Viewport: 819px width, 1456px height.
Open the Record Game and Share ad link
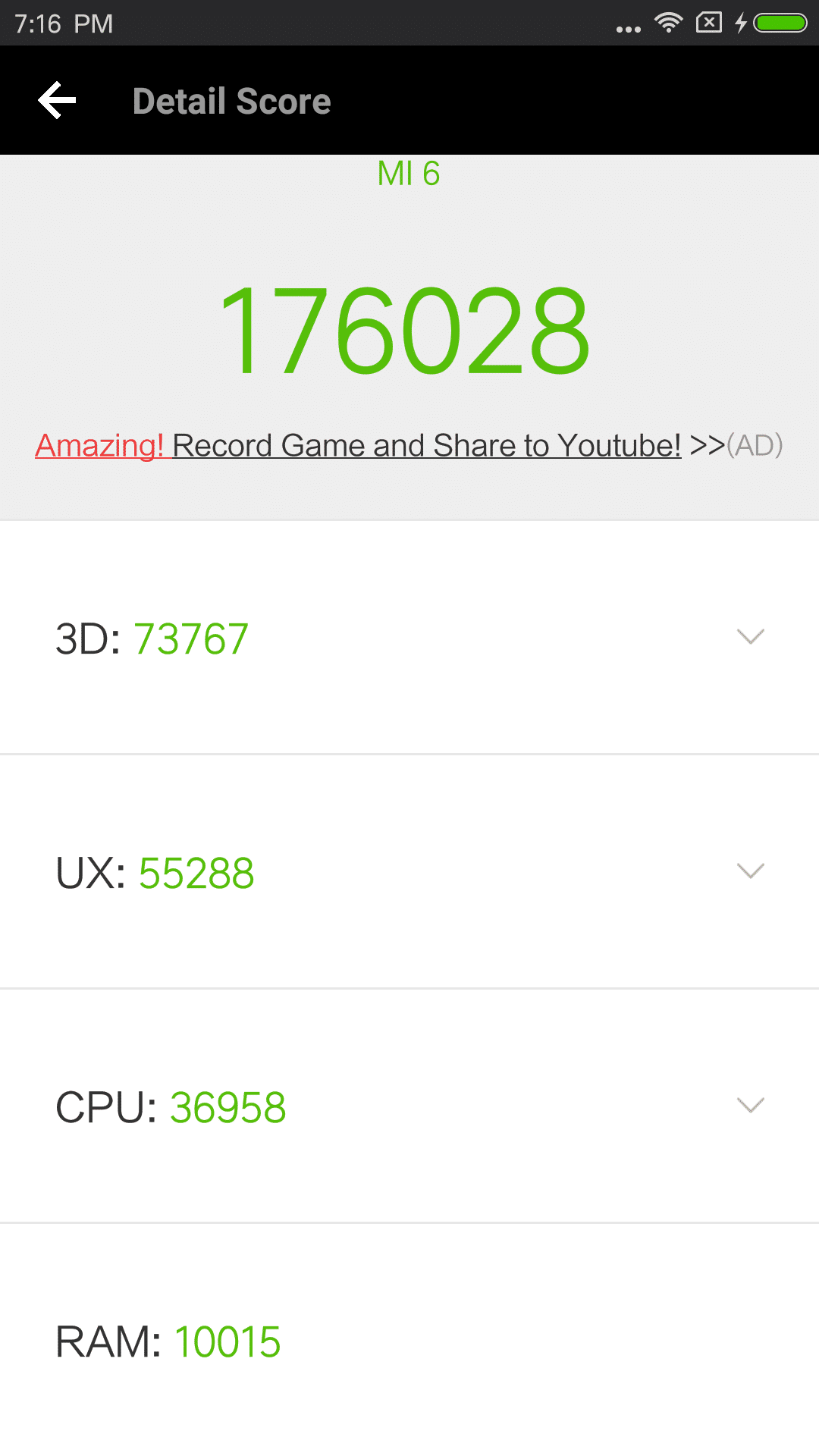pyautogui.click(x=409, y=445)
